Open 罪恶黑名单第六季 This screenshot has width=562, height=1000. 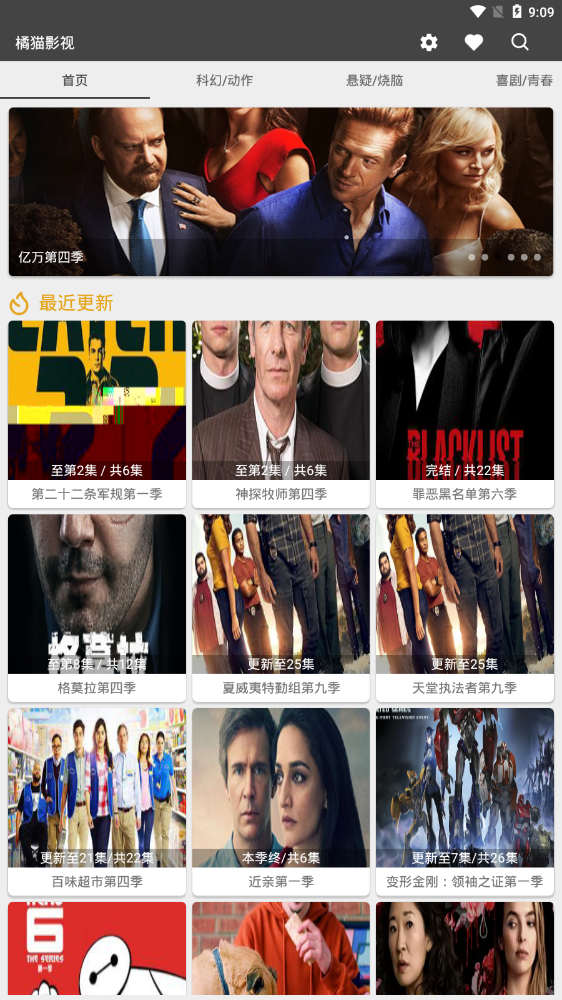[464, 414]
